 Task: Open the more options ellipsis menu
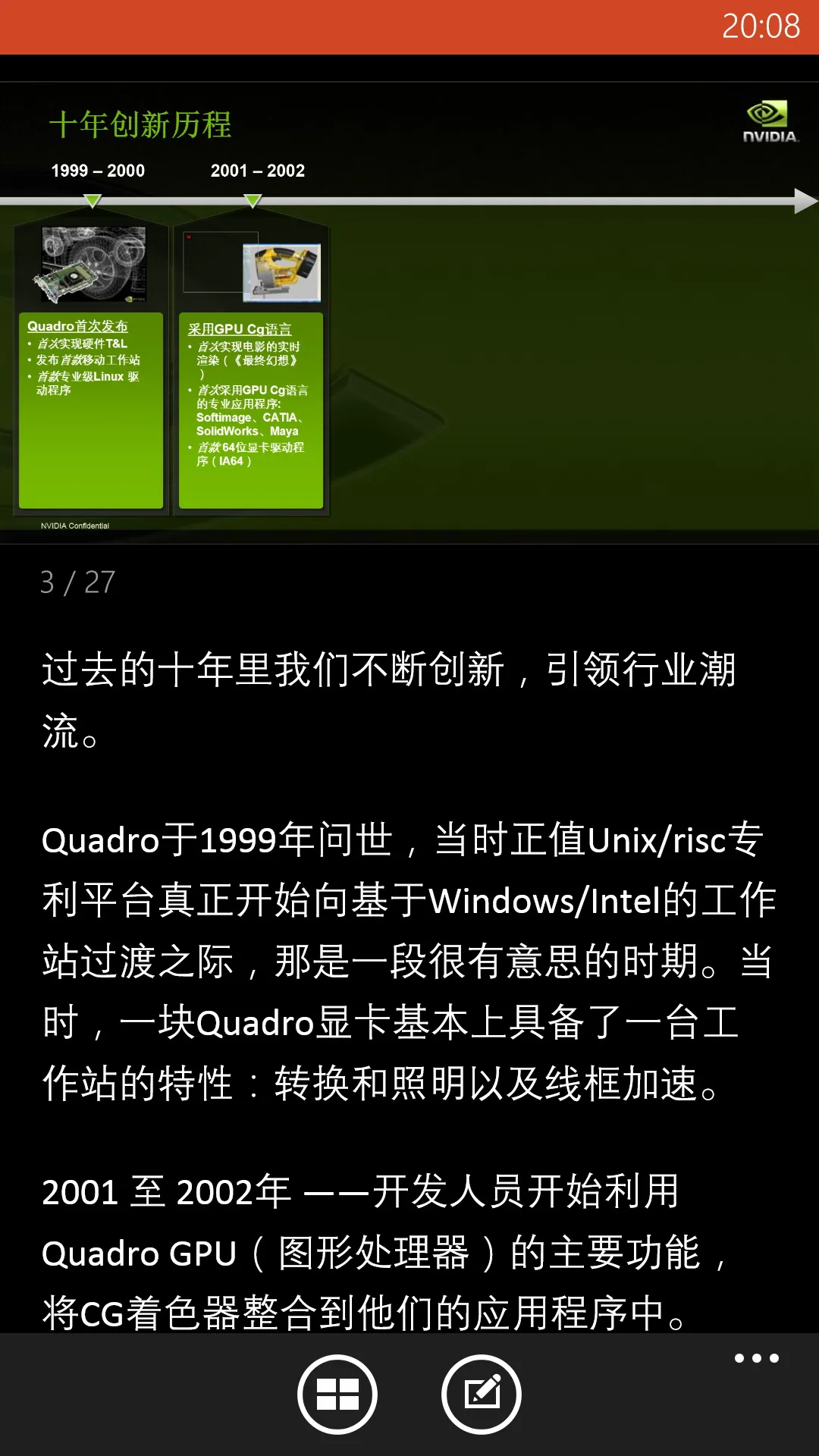[756, 1358]
